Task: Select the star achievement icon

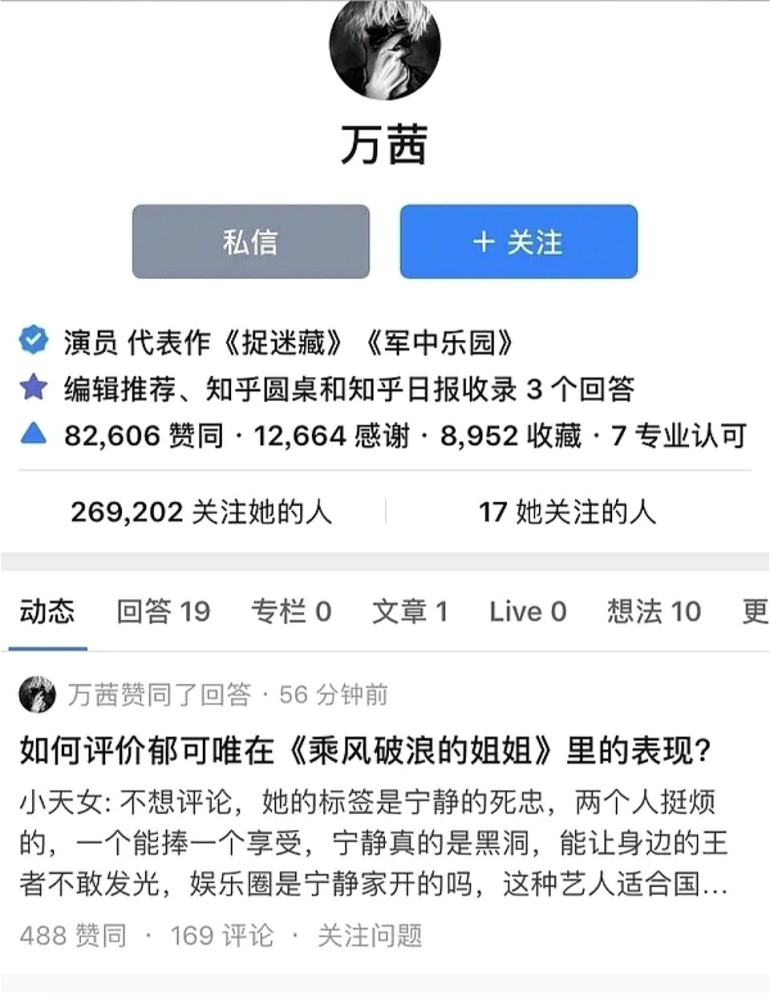Action: 35,388
